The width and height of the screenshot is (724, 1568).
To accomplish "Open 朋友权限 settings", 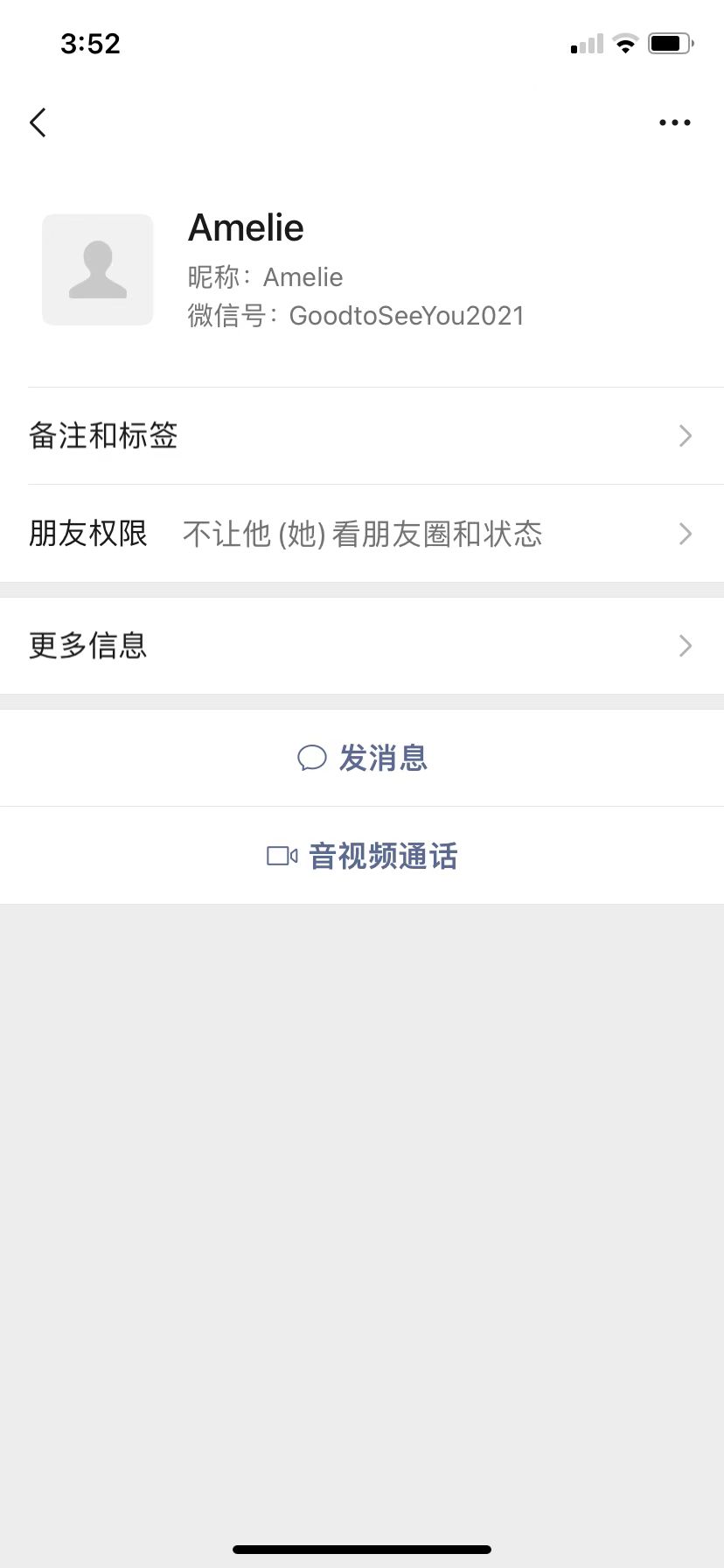I will click(x=362, y=534).
